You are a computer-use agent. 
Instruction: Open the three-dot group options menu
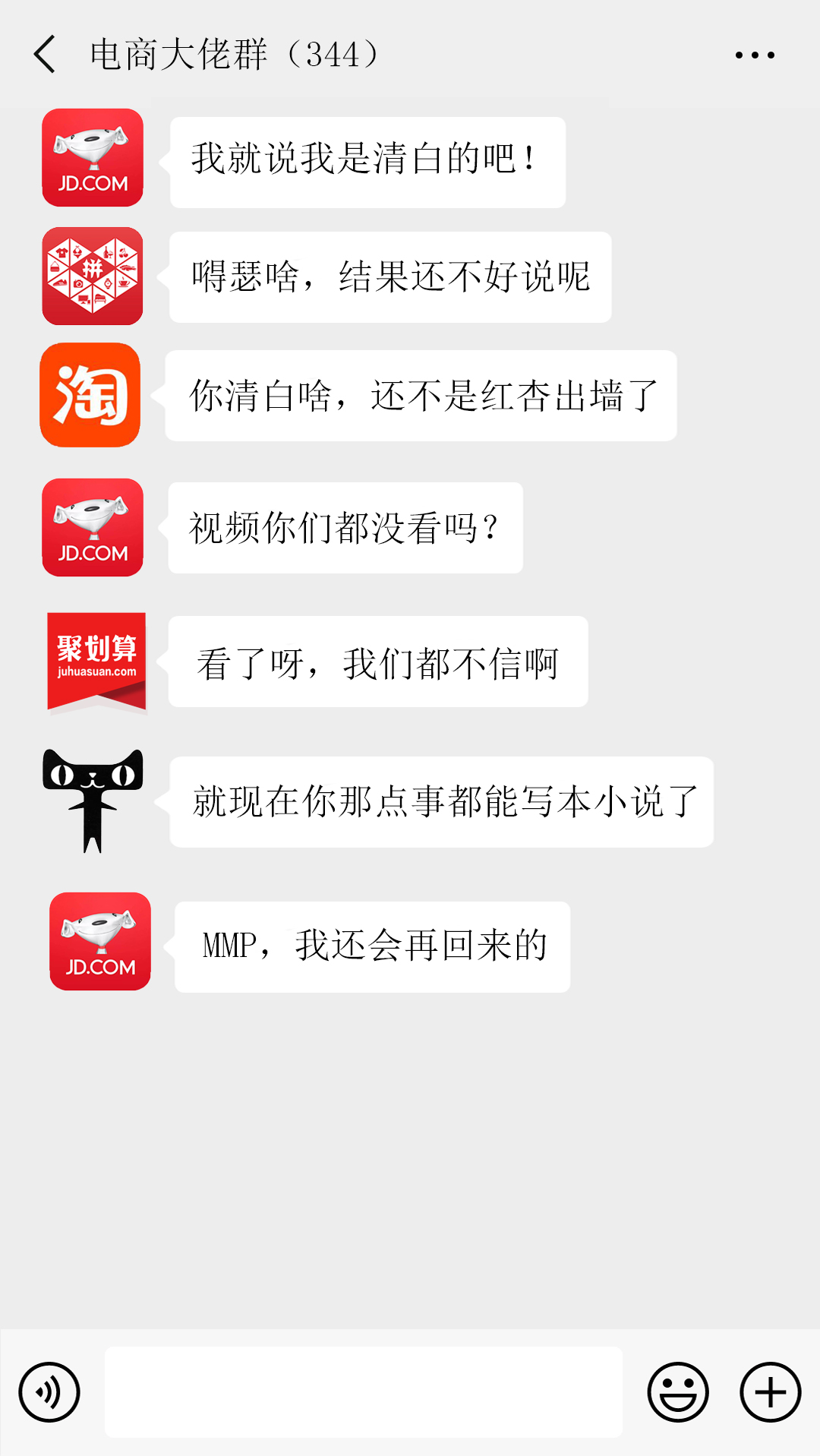(x=755, y=54)
